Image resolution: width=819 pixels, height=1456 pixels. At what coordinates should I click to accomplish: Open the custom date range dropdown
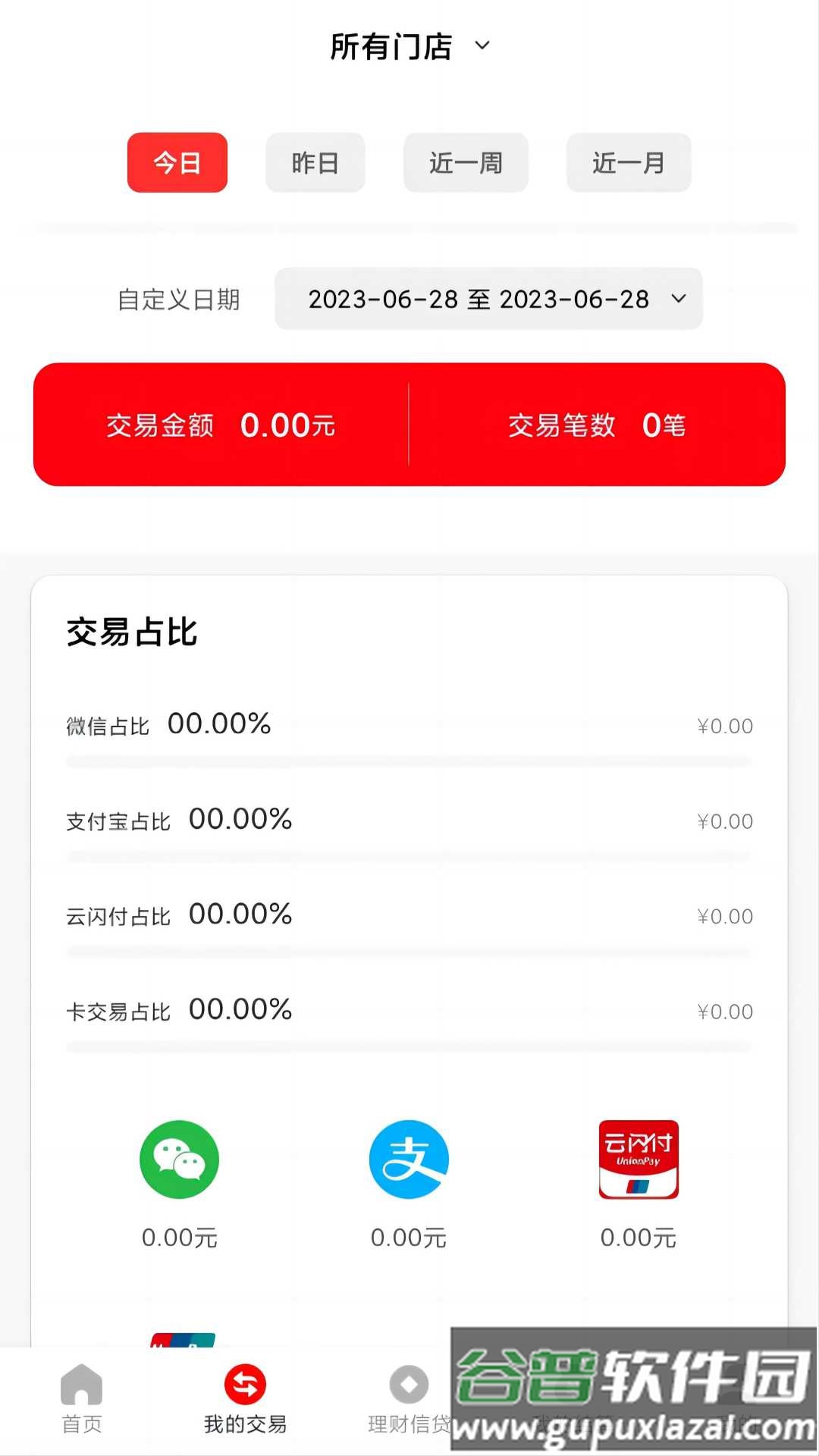pyautogui.click(x=488, y=299)
